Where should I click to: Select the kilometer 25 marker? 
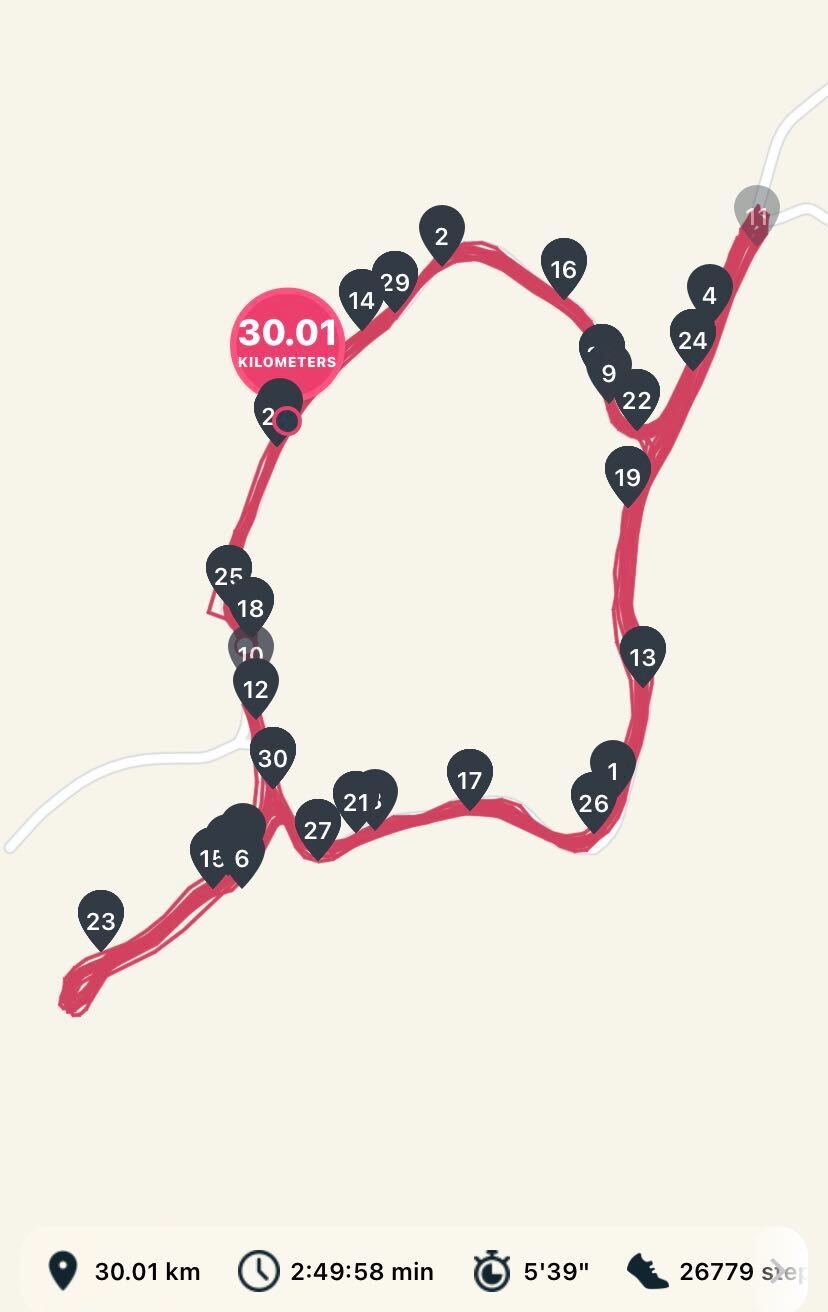click(227, 575)
